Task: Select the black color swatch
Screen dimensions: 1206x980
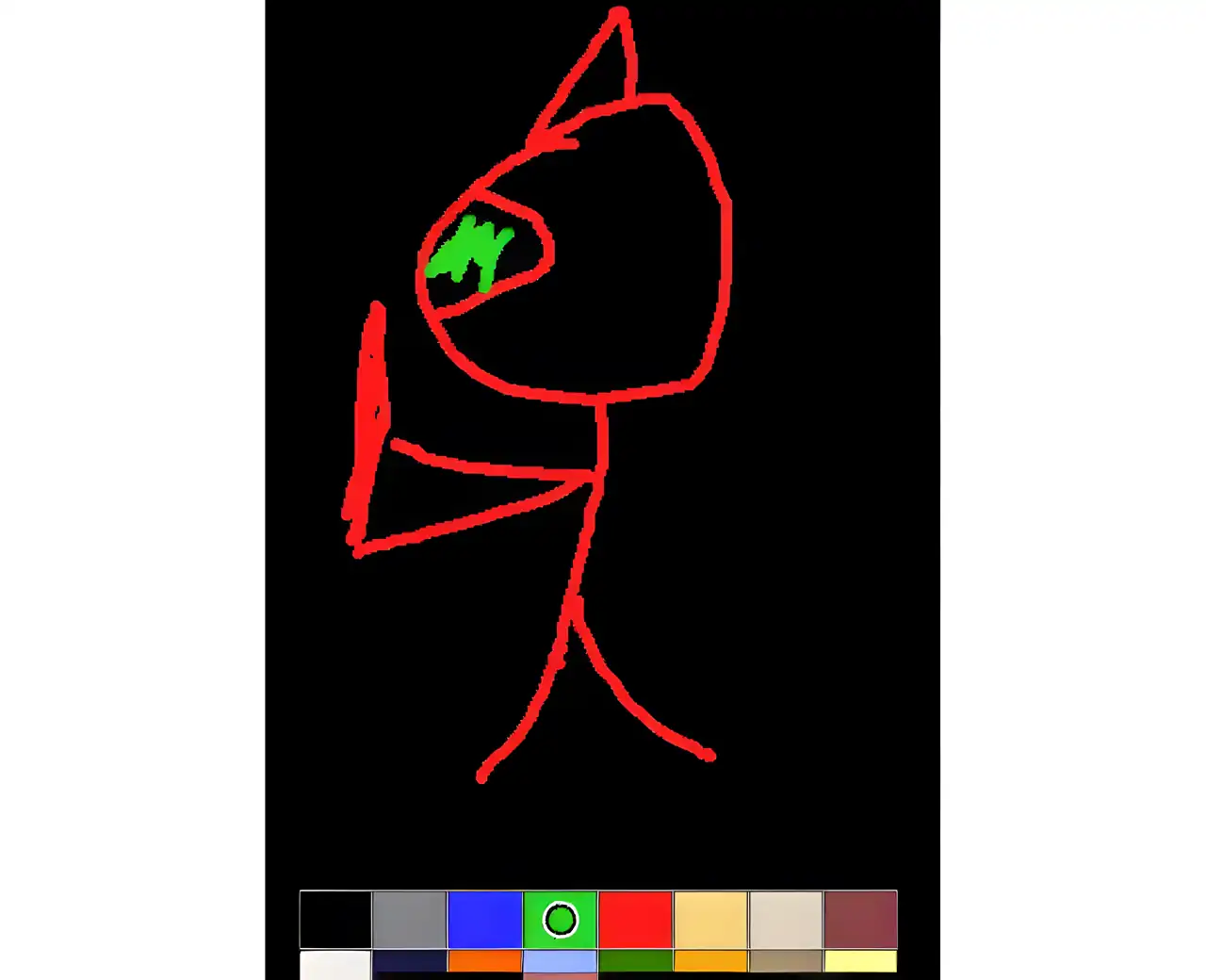Action: (335, 919)
